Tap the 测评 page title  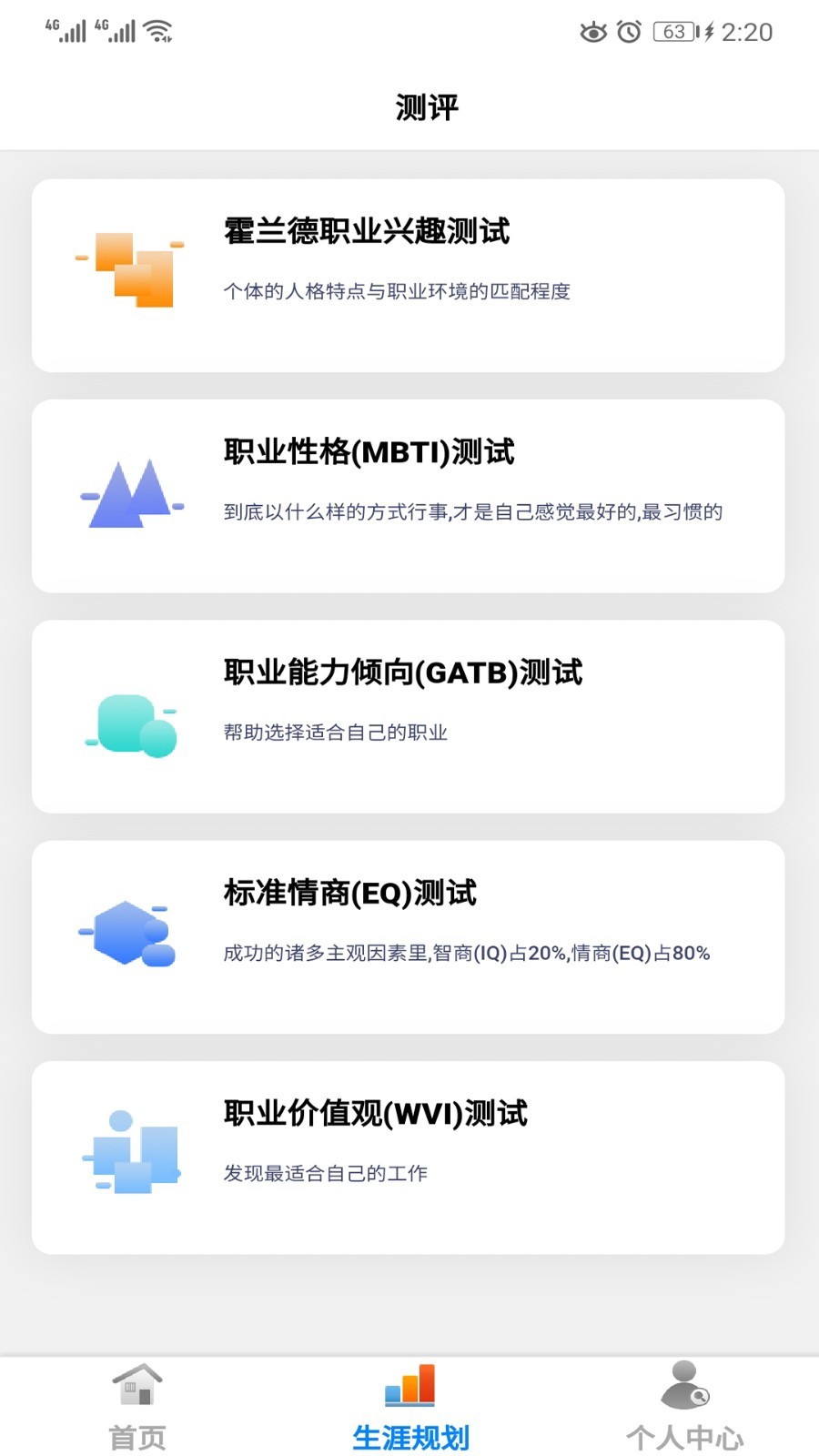pos(428,106)
